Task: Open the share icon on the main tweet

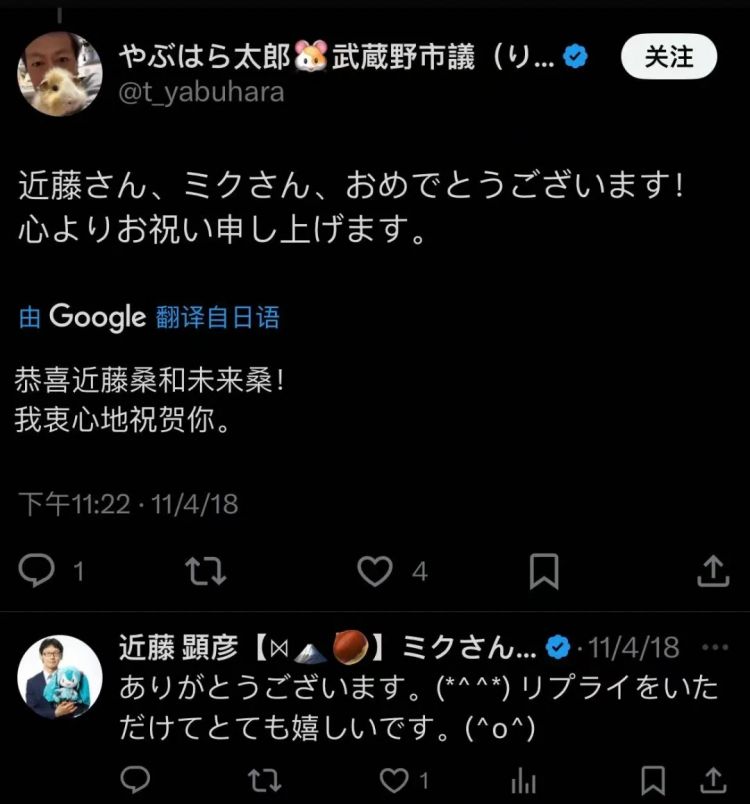Action: (712, 571)
